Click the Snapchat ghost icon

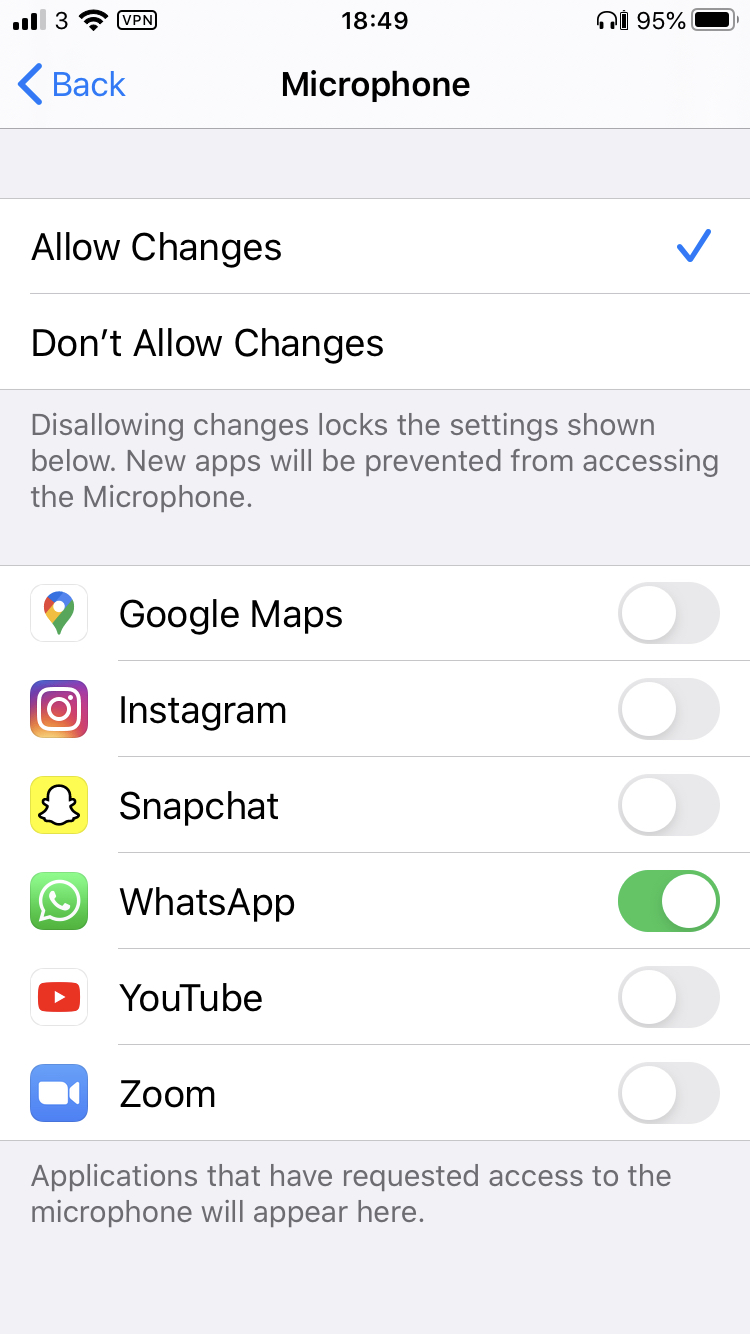(x=58, y=805)
